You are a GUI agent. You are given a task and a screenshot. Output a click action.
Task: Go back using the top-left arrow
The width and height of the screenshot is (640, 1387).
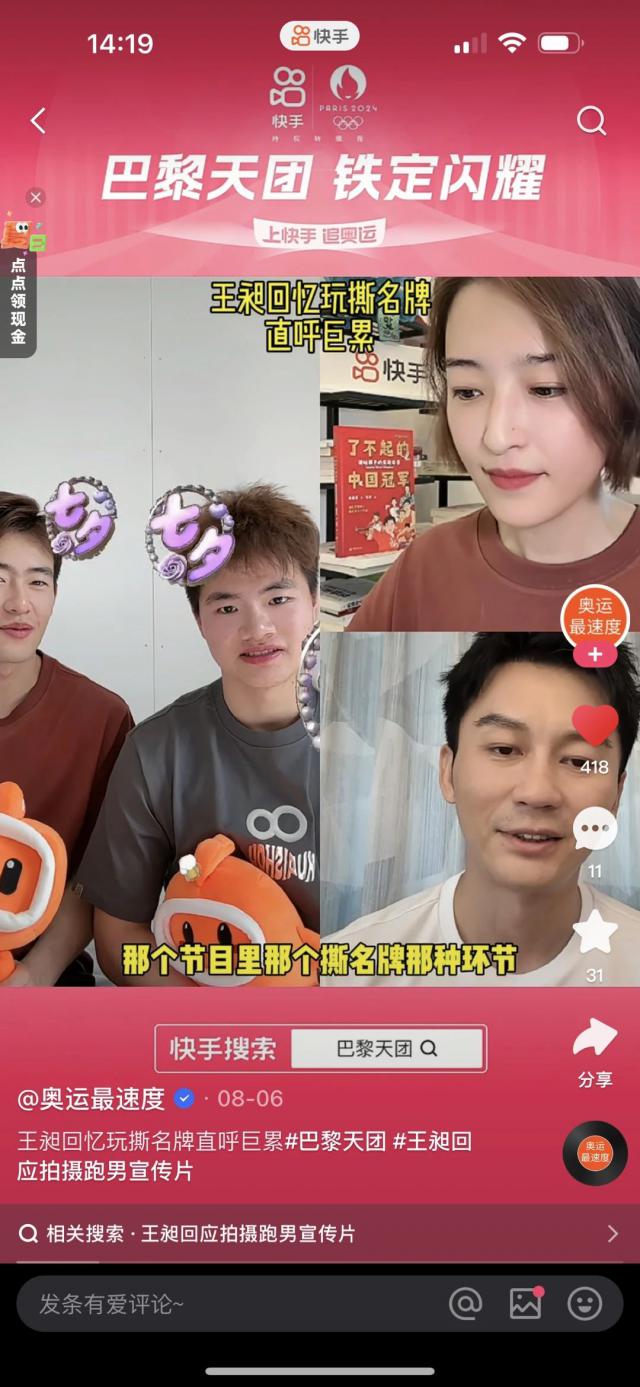pos(38,121)
